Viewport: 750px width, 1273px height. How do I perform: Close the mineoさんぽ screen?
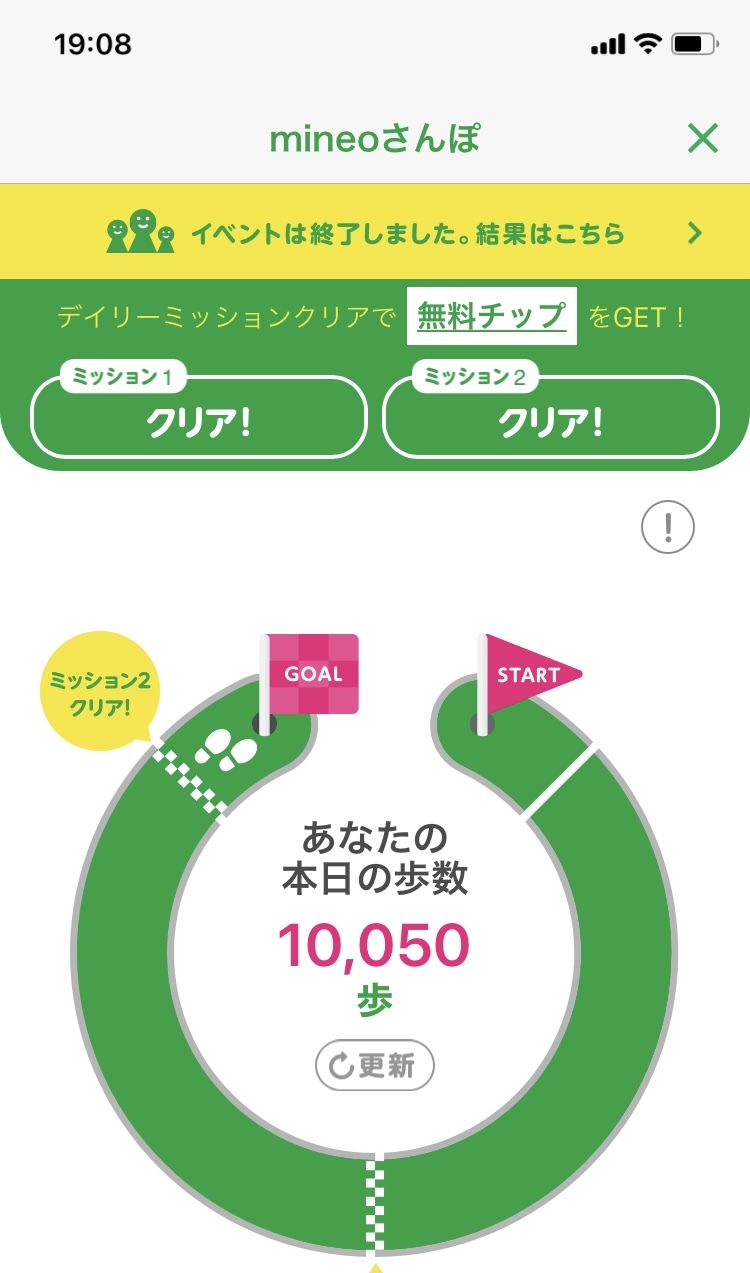click(703, 139)
